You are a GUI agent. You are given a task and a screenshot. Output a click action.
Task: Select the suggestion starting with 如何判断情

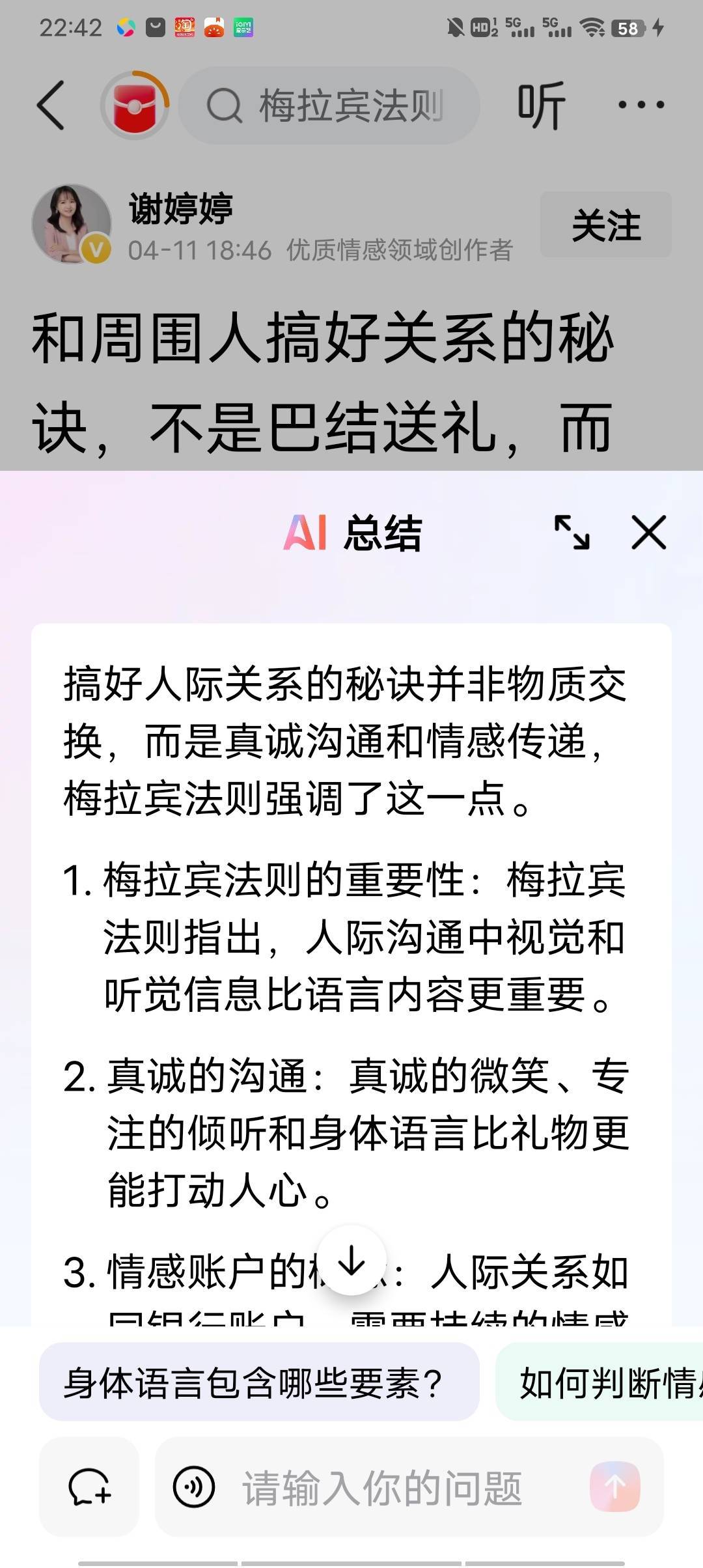coord(600,1382)
